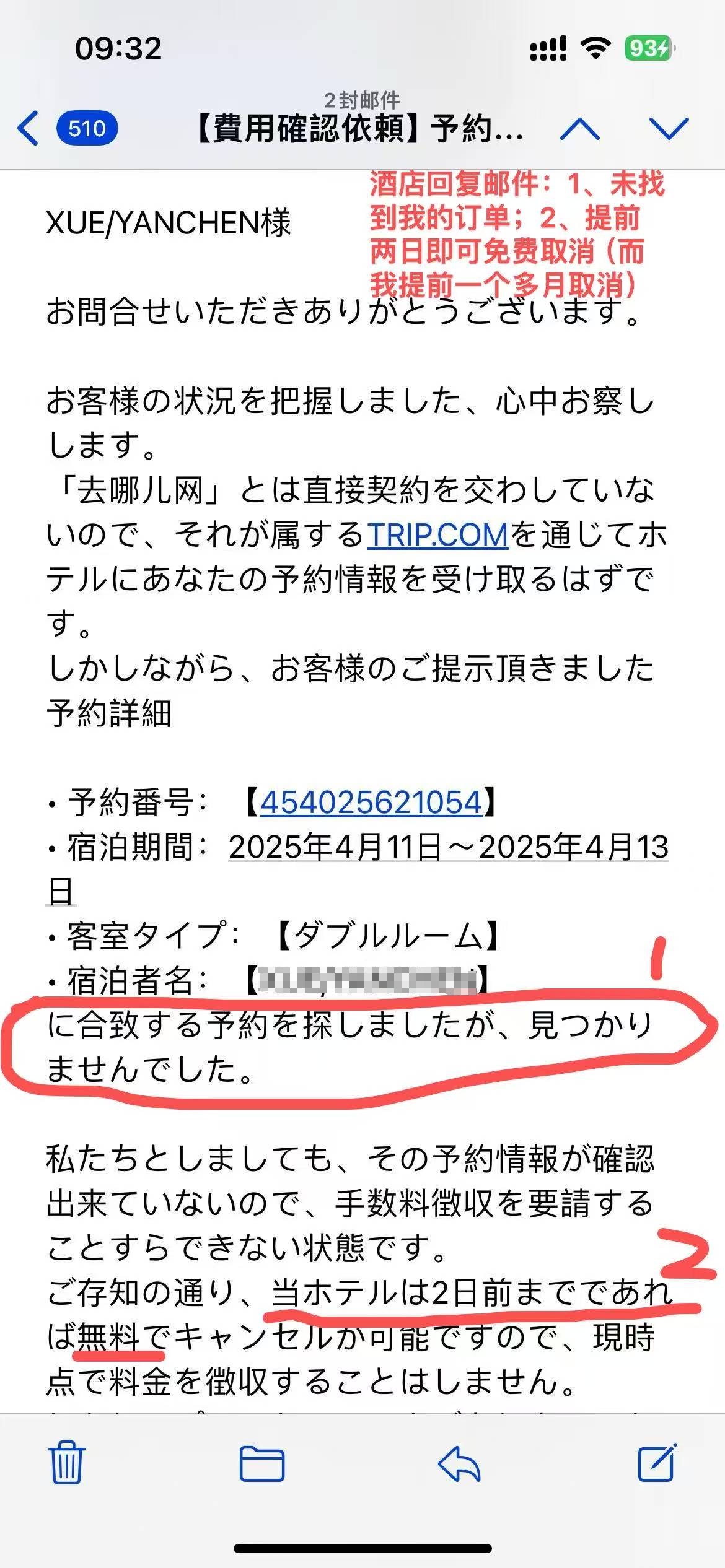The image size is (725, 1568).
Task: Tap the reservation number 454025621054
Action: pos(371,802)
